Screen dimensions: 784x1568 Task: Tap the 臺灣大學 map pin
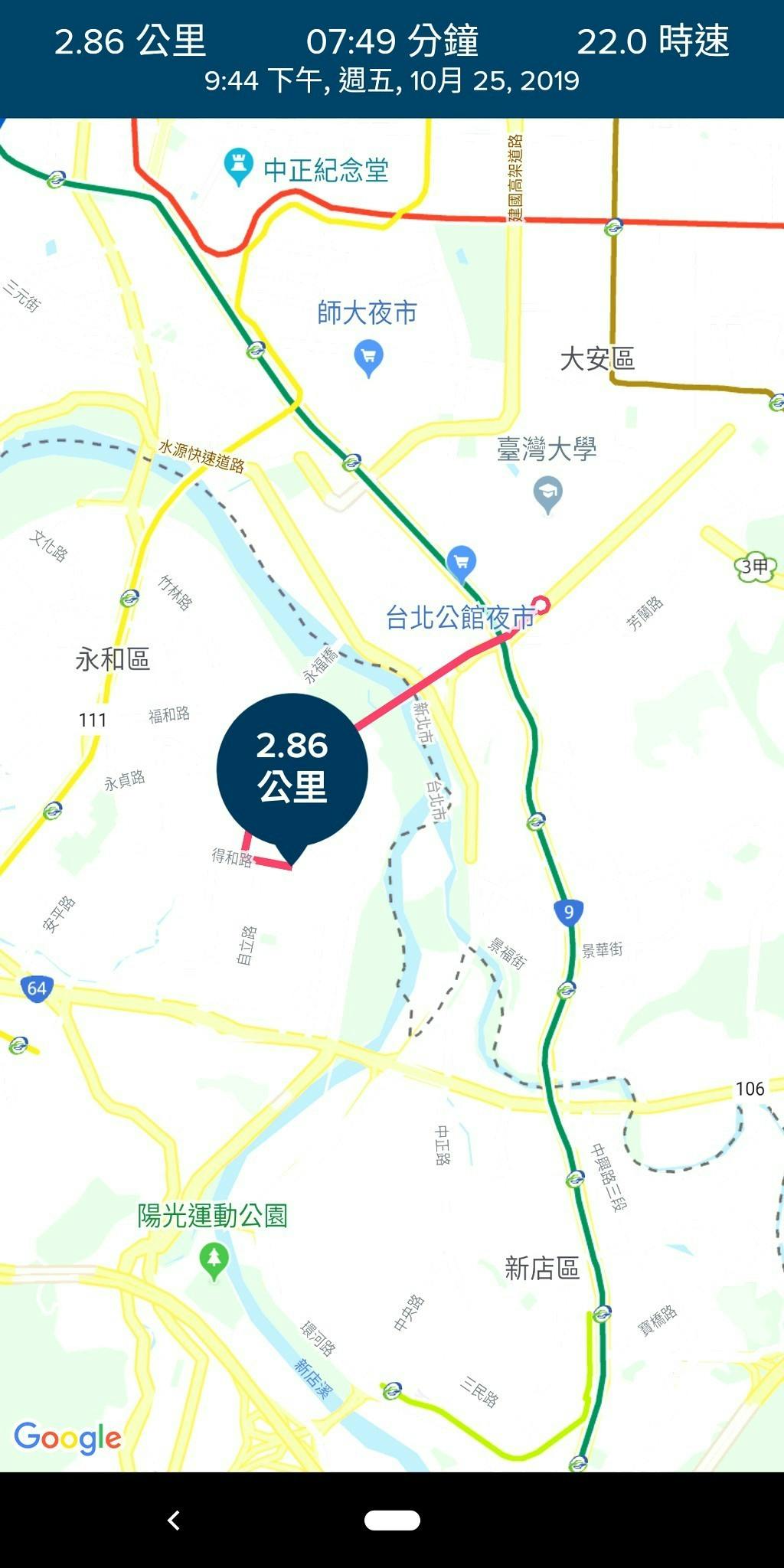[x=547, y=494]
